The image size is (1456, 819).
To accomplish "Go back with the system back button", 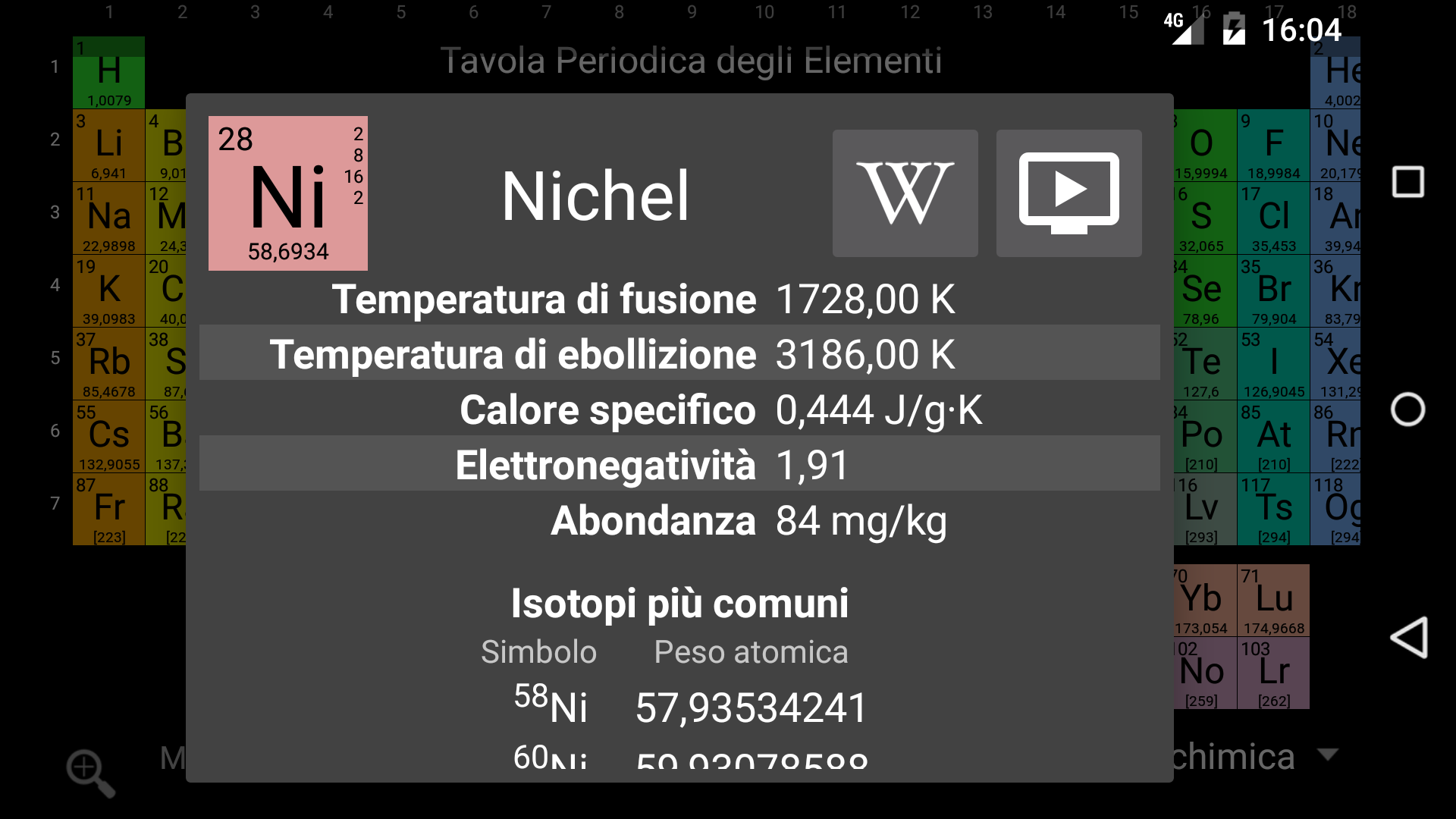I will (1408, 637).
